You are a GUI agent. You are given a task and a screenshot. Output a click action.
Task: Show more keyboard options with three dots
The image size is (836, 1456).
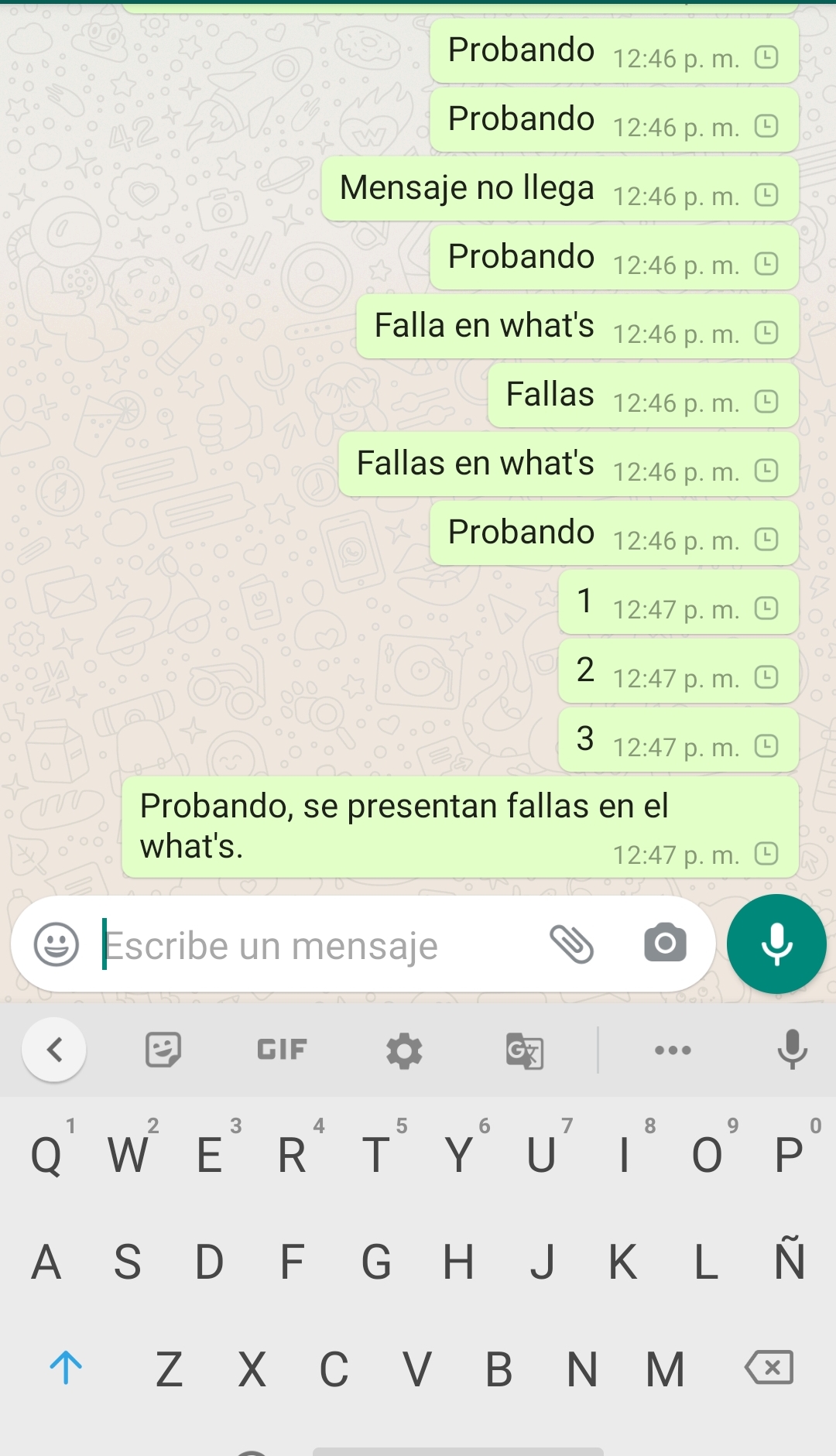[x=673, y=1050]
